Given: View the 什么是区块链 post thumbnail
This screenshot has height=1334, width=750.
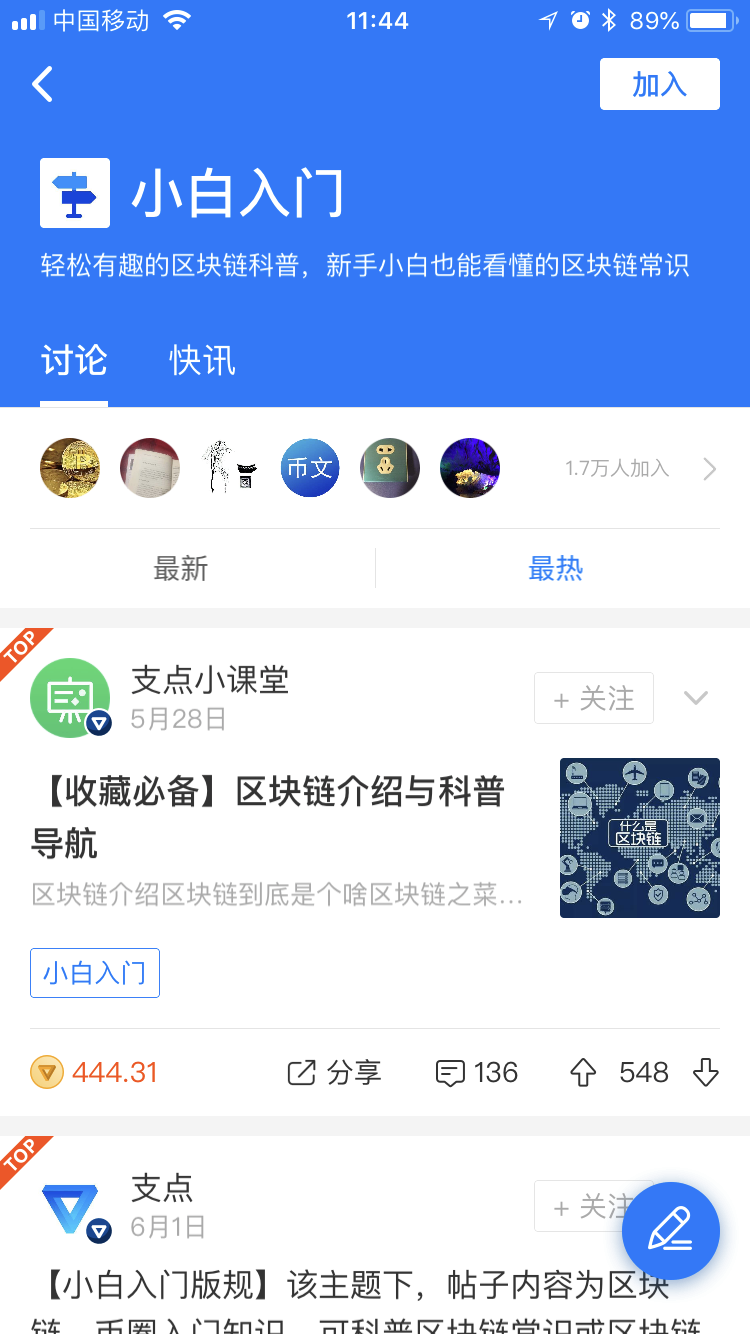Looking at the screenshot, I should (x=640, y=838).
